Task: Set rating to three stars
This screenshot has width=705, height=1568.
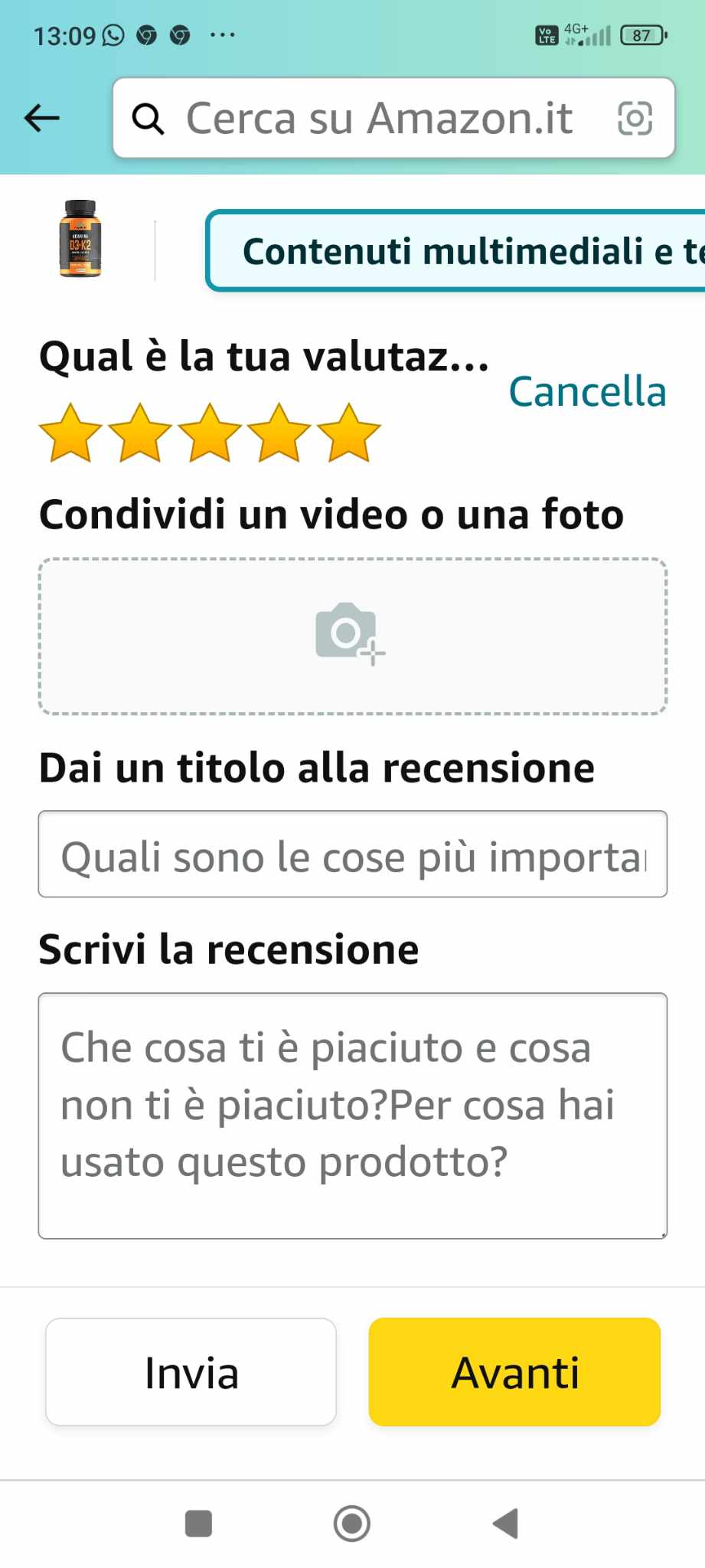Action: pyautogui.click(x=210, y=433)
